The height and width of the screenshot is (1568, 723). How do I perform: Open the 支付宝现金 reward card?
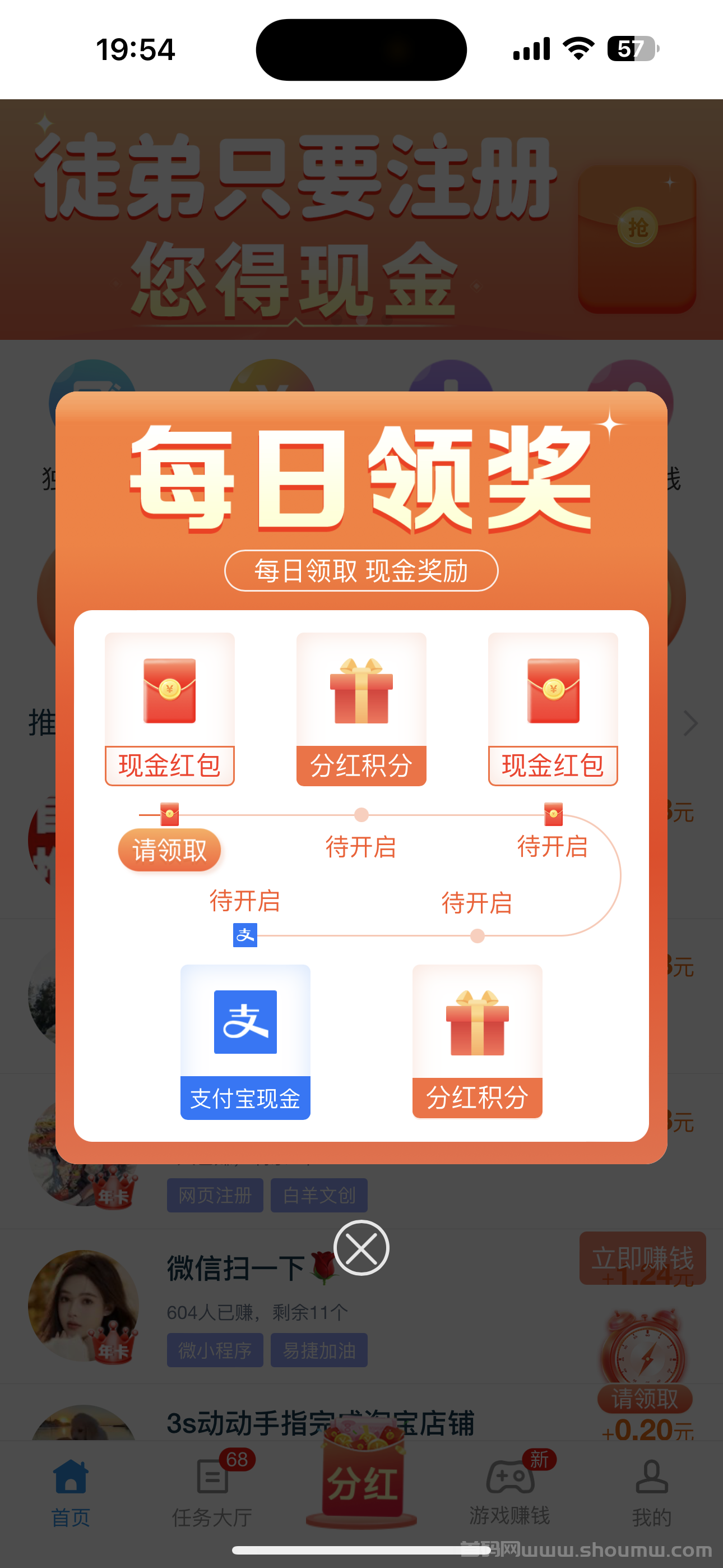[x=245, y=1041]
